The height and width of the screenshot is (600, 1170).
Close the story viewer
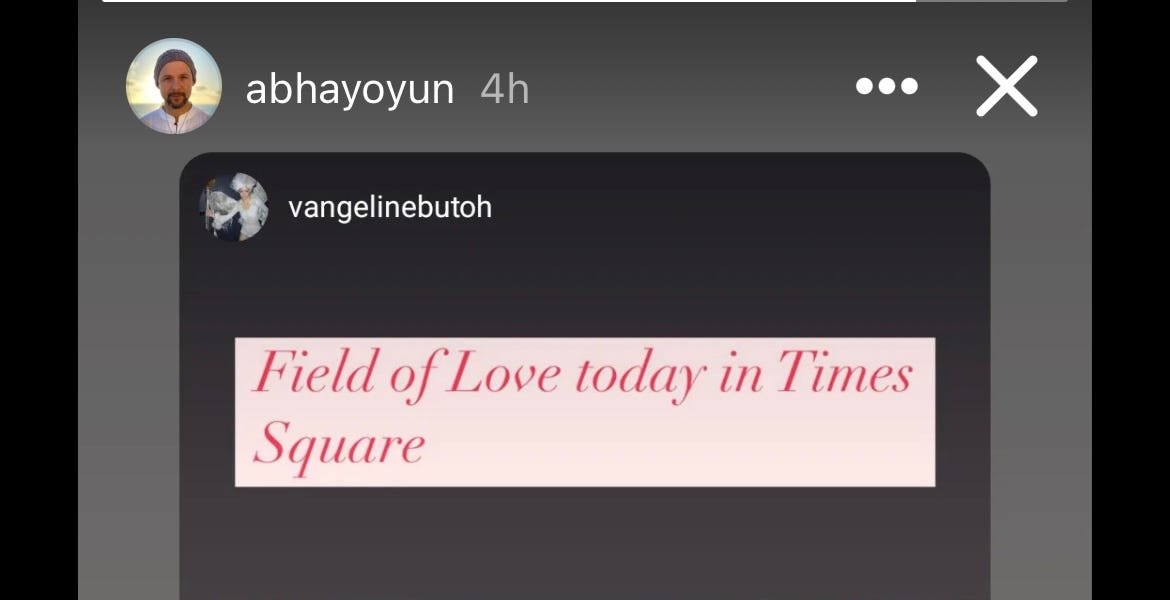1006,87
